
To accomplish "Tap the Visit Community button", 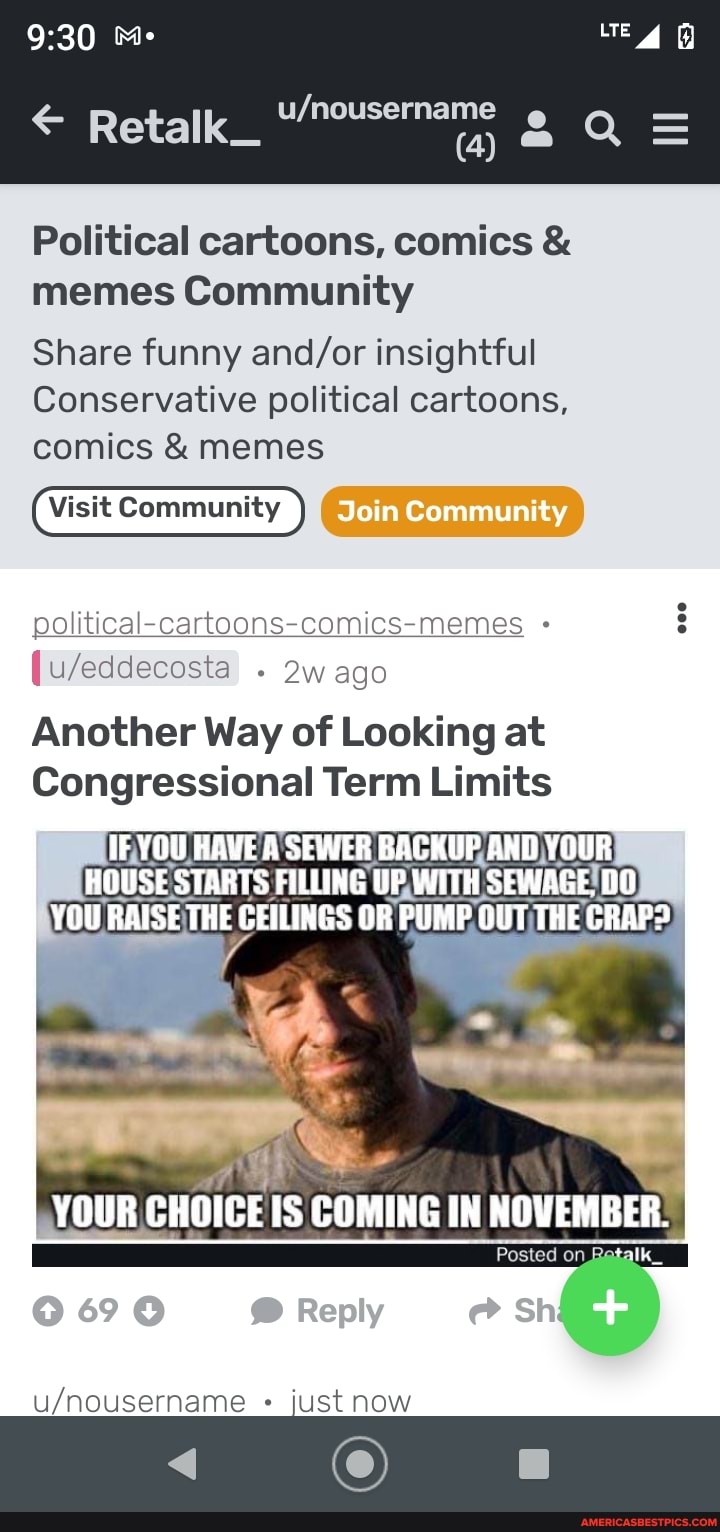I will [x=168, y=510].
